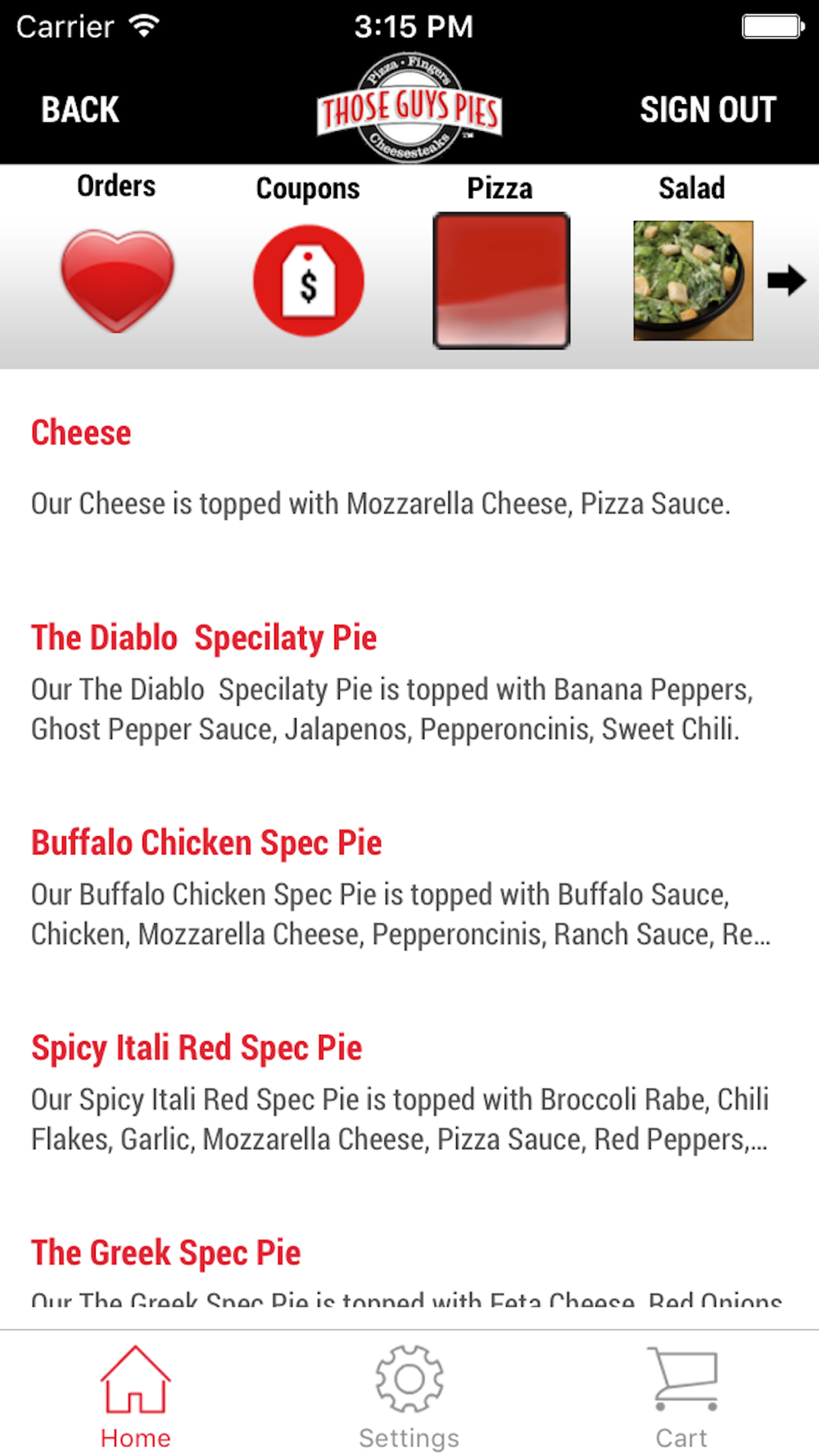
Task: Open the Orders heart category
Action: pyautogui.click(x=117, y=279)
